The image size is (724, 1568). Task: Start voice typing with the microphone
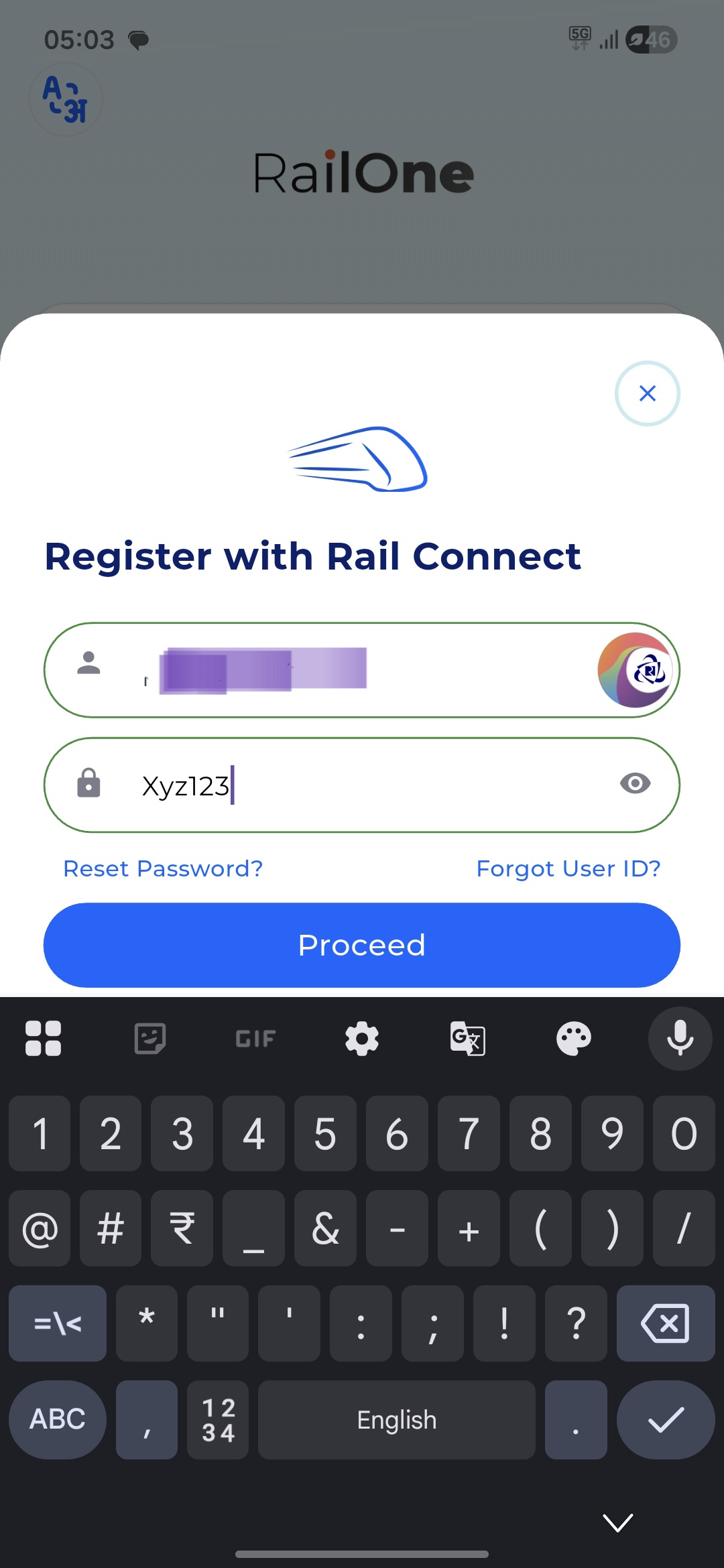click(680, 1039)
